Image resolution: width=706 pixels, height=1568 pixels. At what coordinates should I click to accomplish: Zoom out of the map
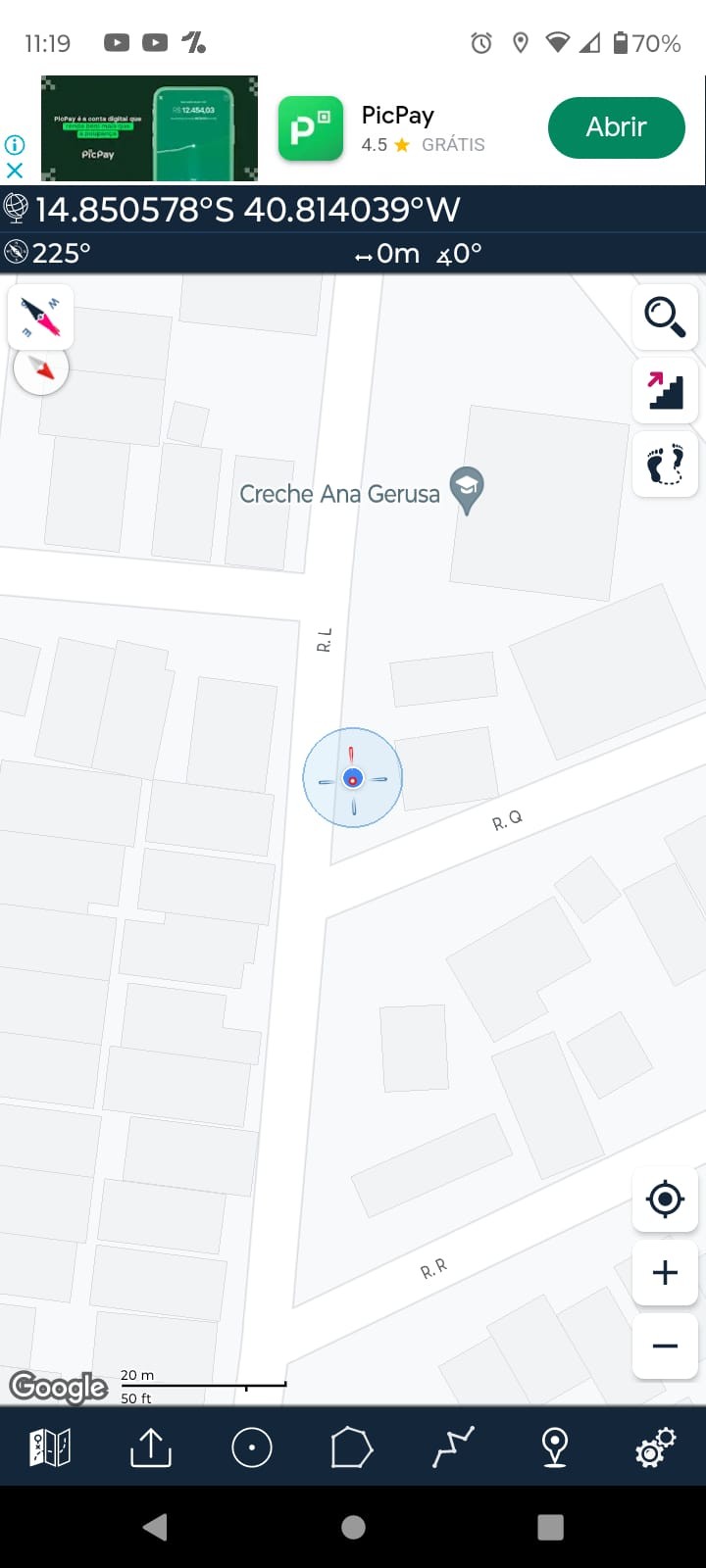[665, 1346]
